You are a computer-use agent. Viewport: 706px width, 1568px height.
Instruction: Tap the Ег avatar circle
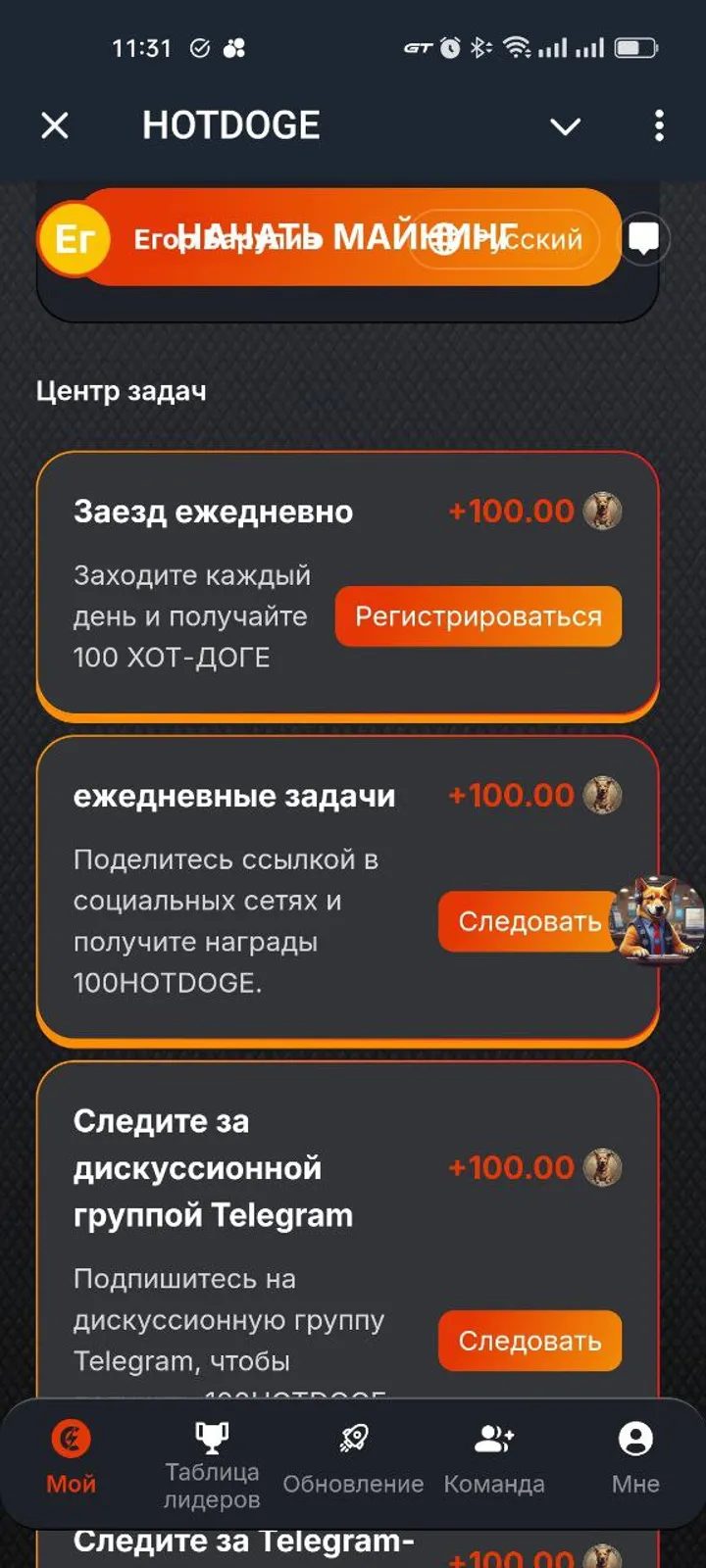[x=76, y=238]
